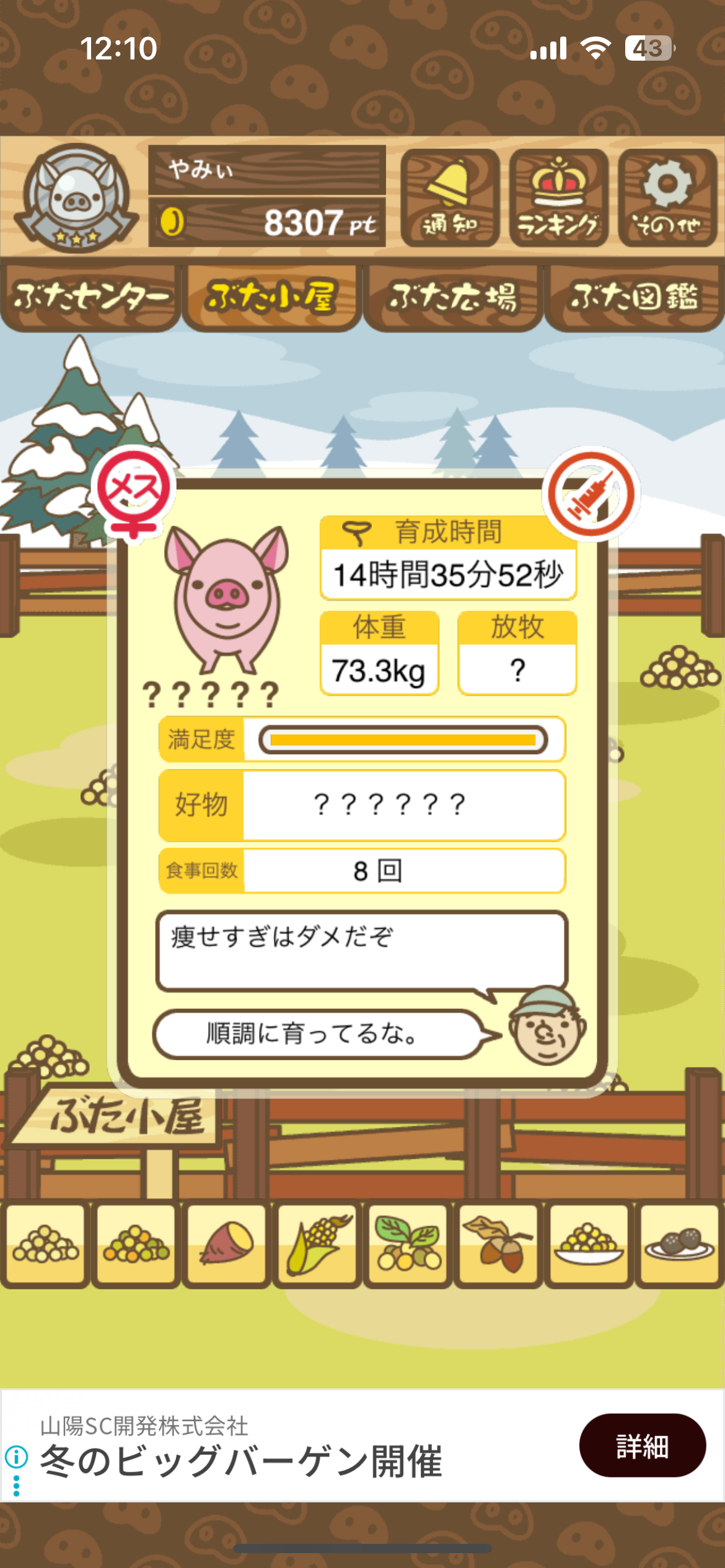Viewport: 725px width, 1568px height.
Task: Switch to the ぶた小屋 tab
Action: point(271,298)
